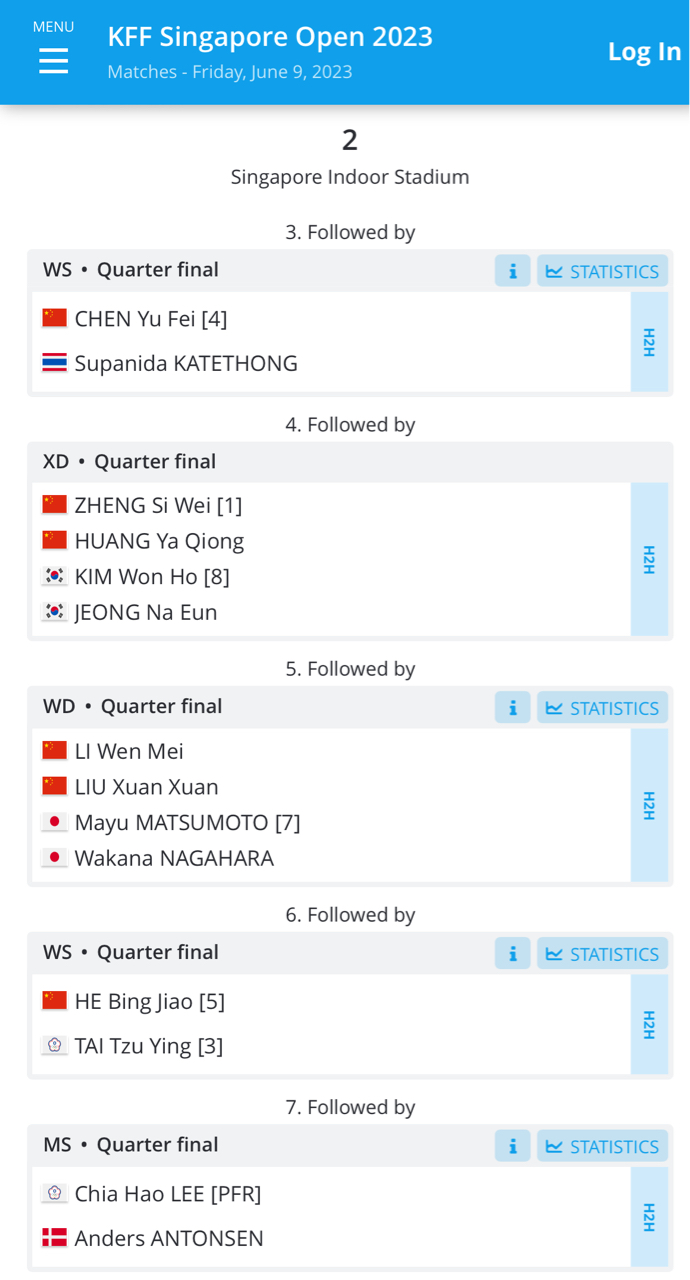
Task: Open info for CHEN Yu Fei's WS match
Action: [x=512, y=271]
